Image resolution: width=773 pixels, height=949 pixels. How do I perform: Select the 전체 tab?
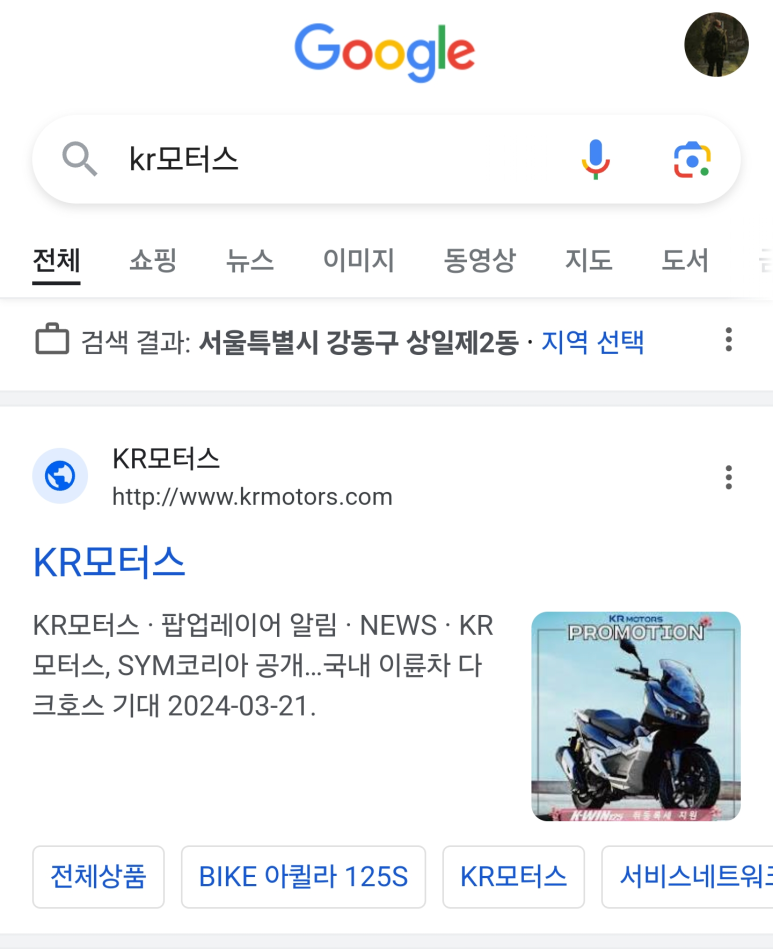click(x=56, y=261)
